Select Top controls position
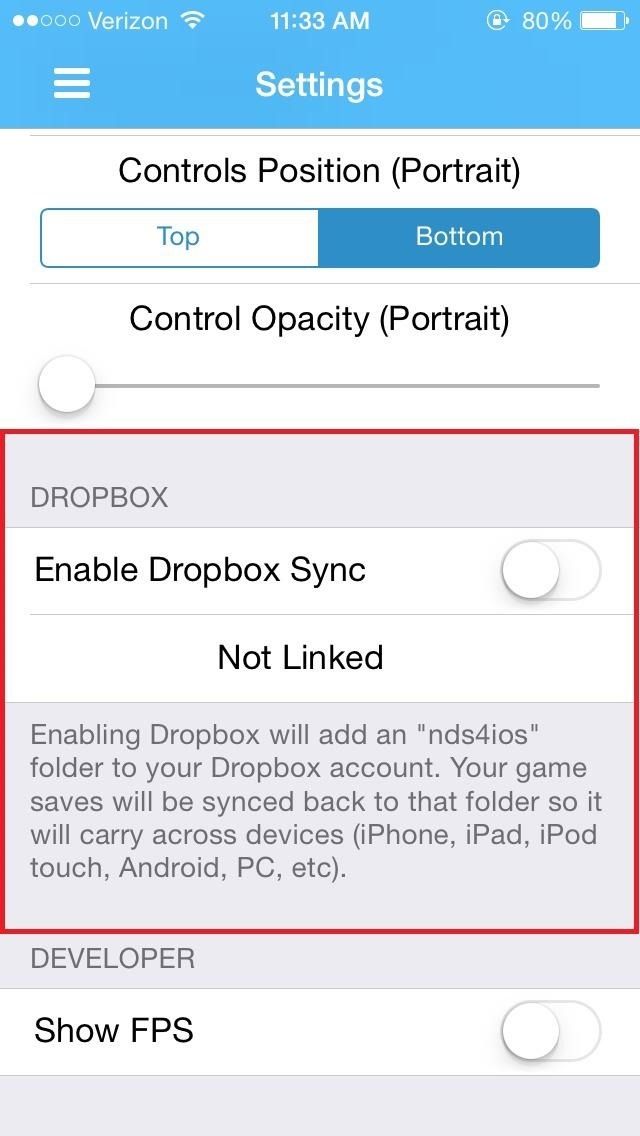The width and height of the screenshot is (640, 1136). (179, 237)
